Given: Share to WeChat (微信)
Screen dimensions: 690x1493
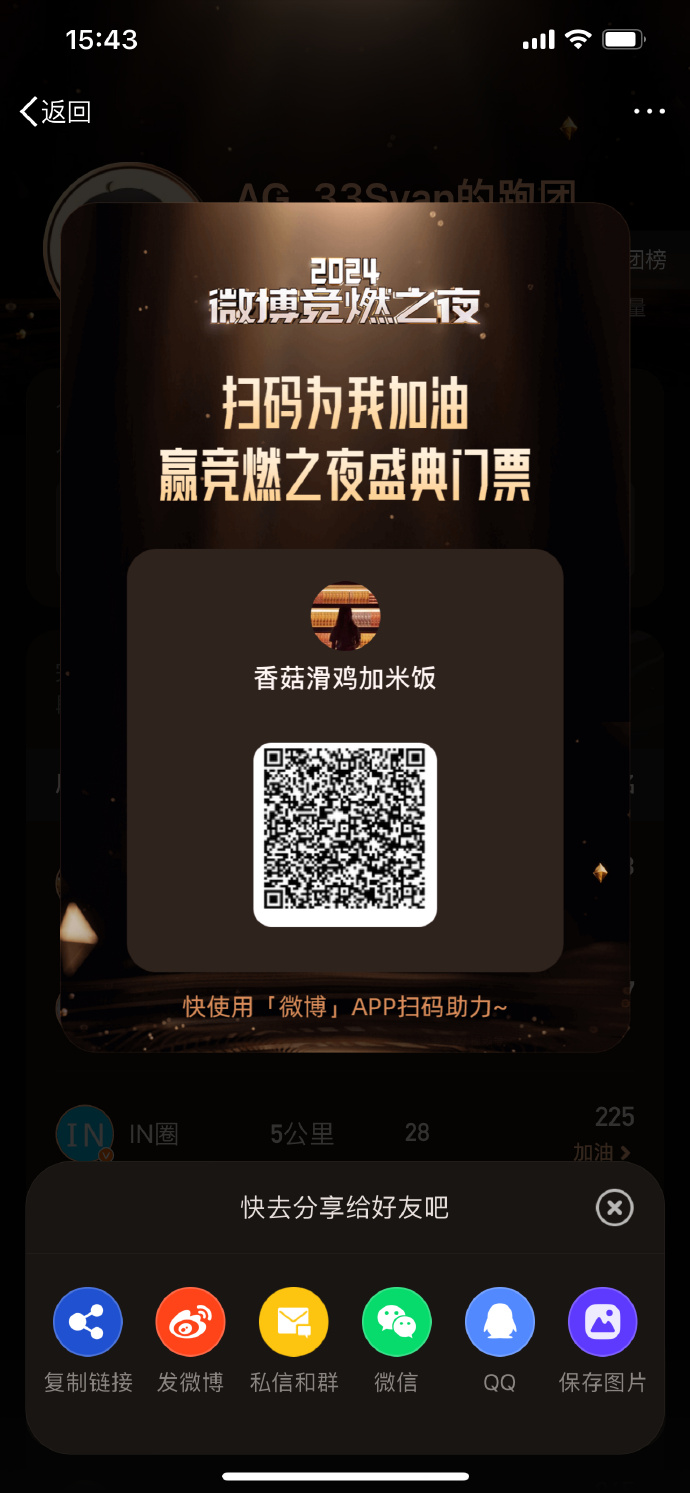Looking at the screenshot, I should 396,1322.
